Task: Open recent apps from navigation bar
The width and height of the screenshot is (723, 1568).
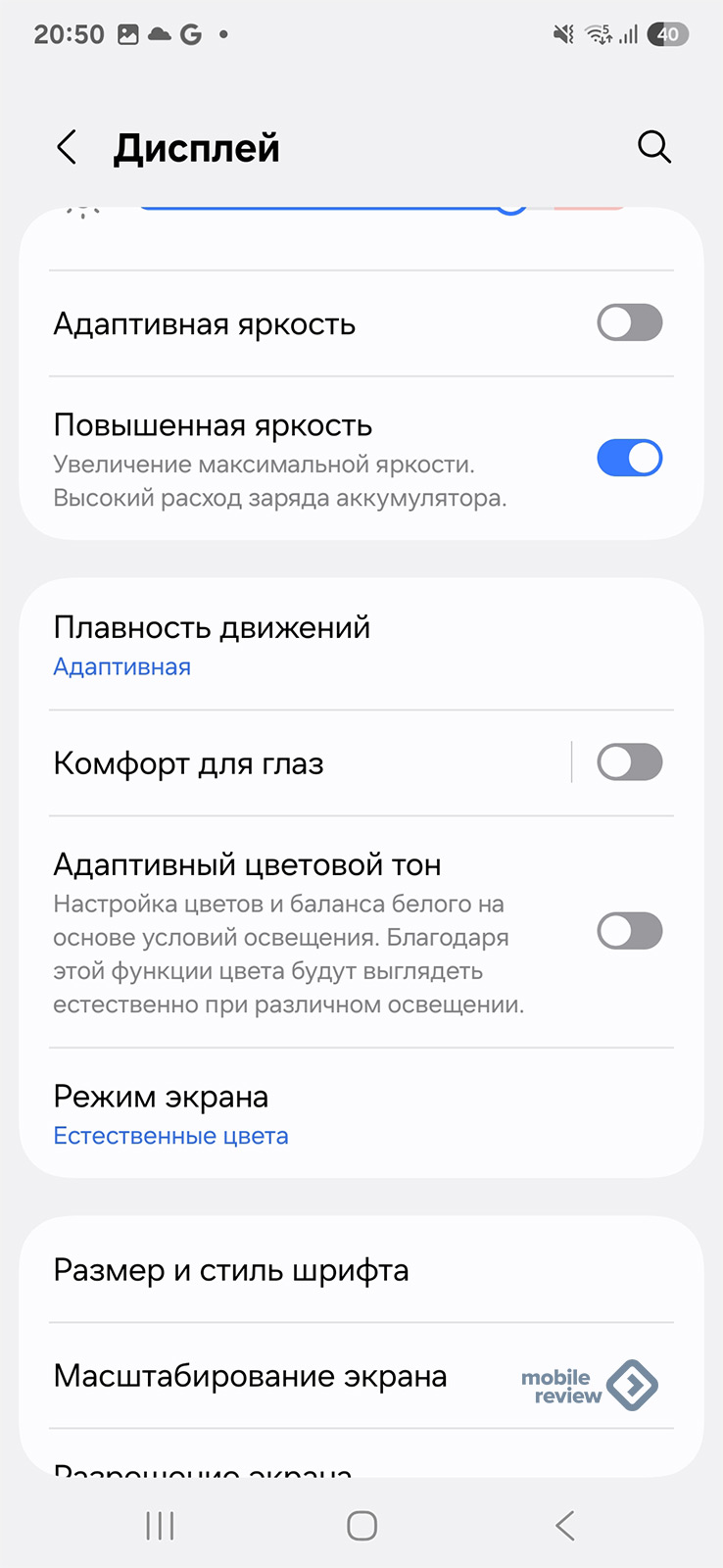Action: click(160, 1526)
